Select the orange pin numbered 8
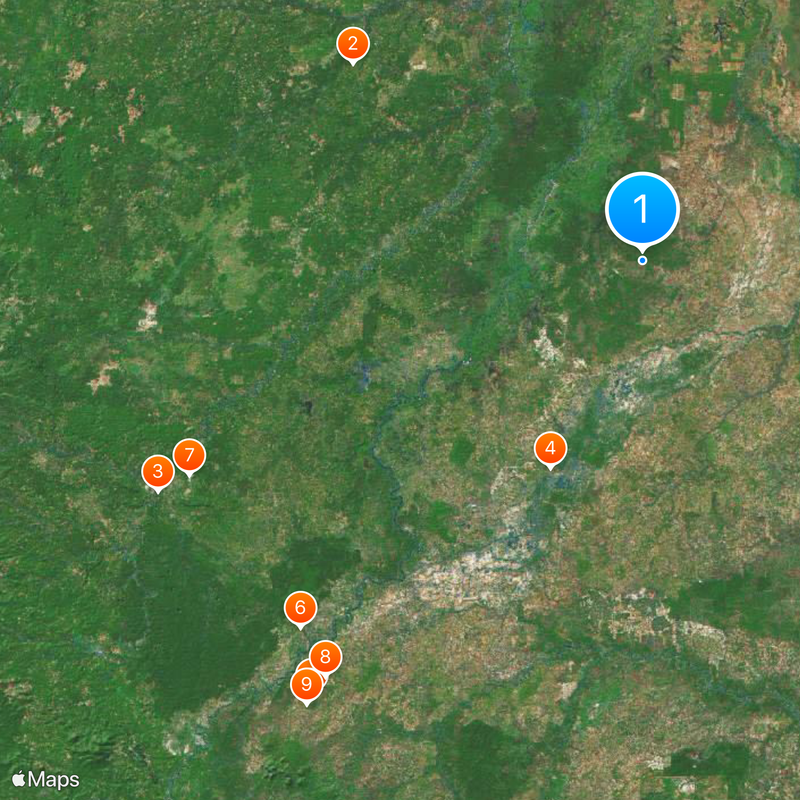The image size is (800, 800). pos(326,657)
